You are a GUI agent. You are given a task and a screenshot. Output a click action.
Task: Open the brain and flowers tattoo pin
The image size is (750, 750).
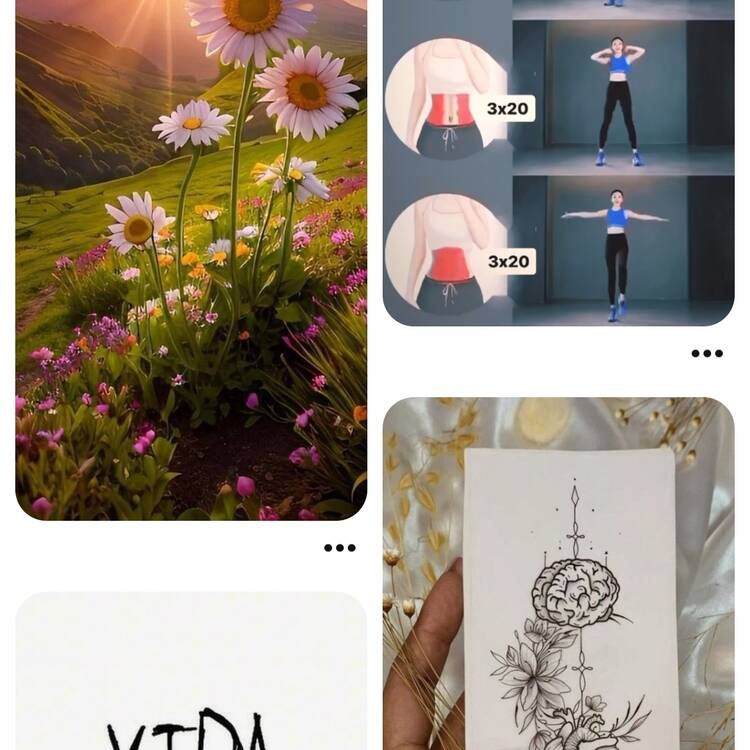pyautogui.click(x=558, y=575)
